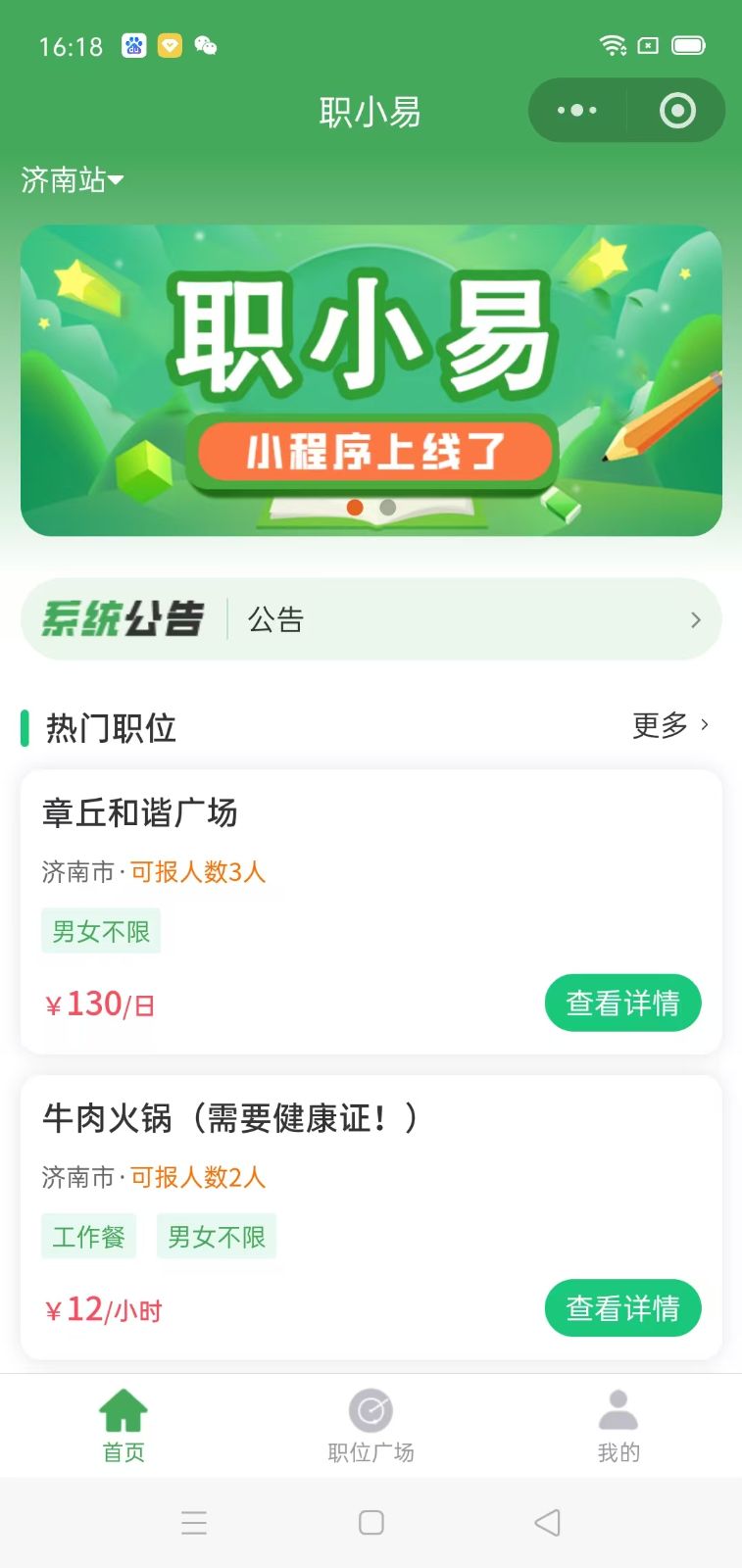The width and height of the screenshot is (742, 1568).
Task: Switch to the 我的 tab
Action: pyautogui.click(x=618, y=1426)
